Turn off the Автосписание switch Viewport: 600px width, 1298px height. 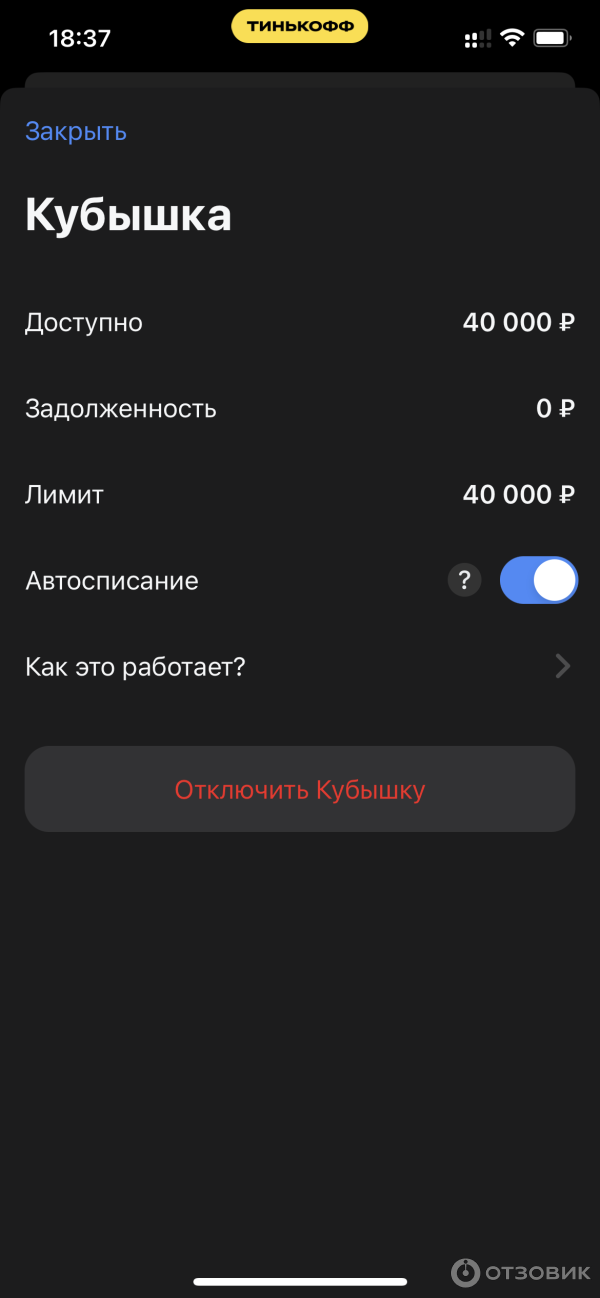(x=539, y=580)
